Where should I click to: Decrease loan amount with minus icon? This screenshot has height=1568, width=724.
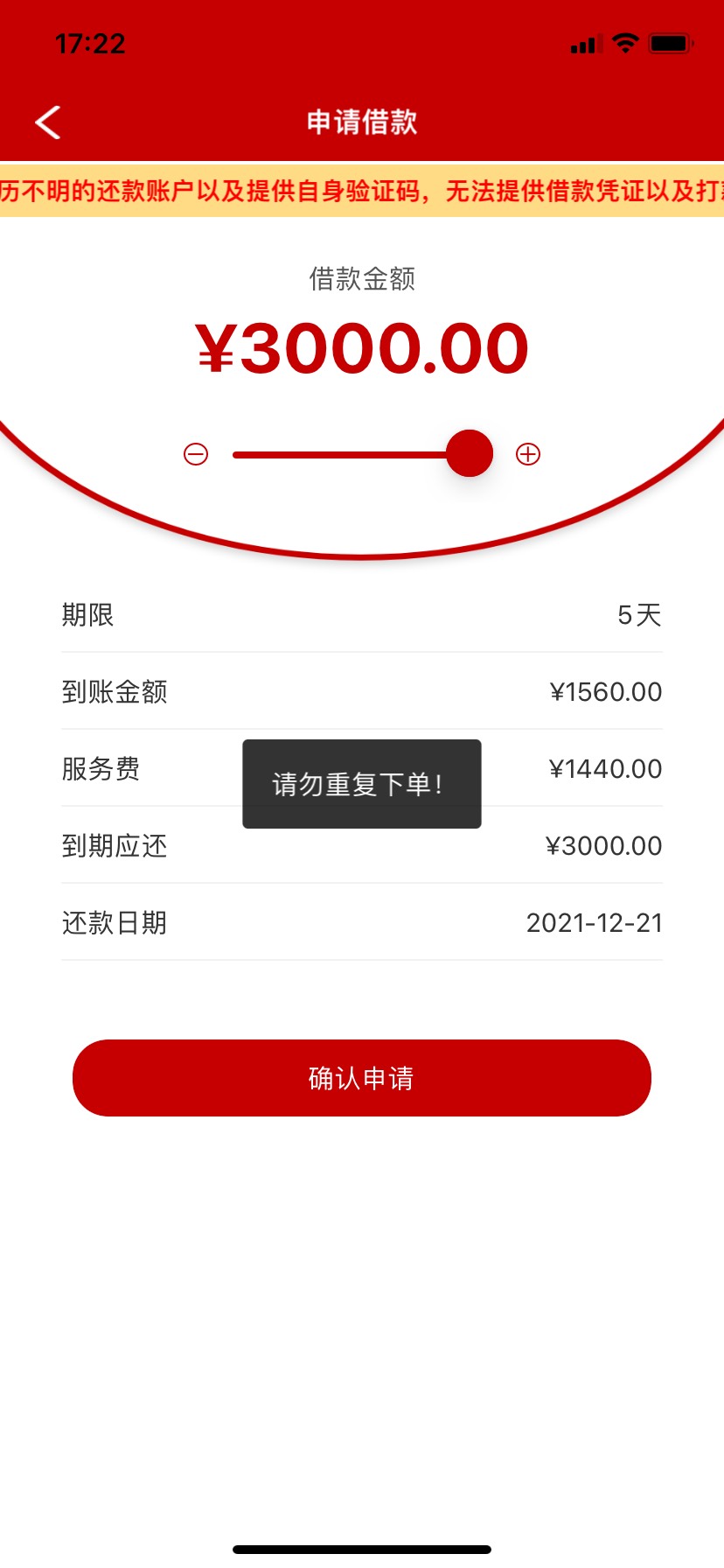point(196,454)
